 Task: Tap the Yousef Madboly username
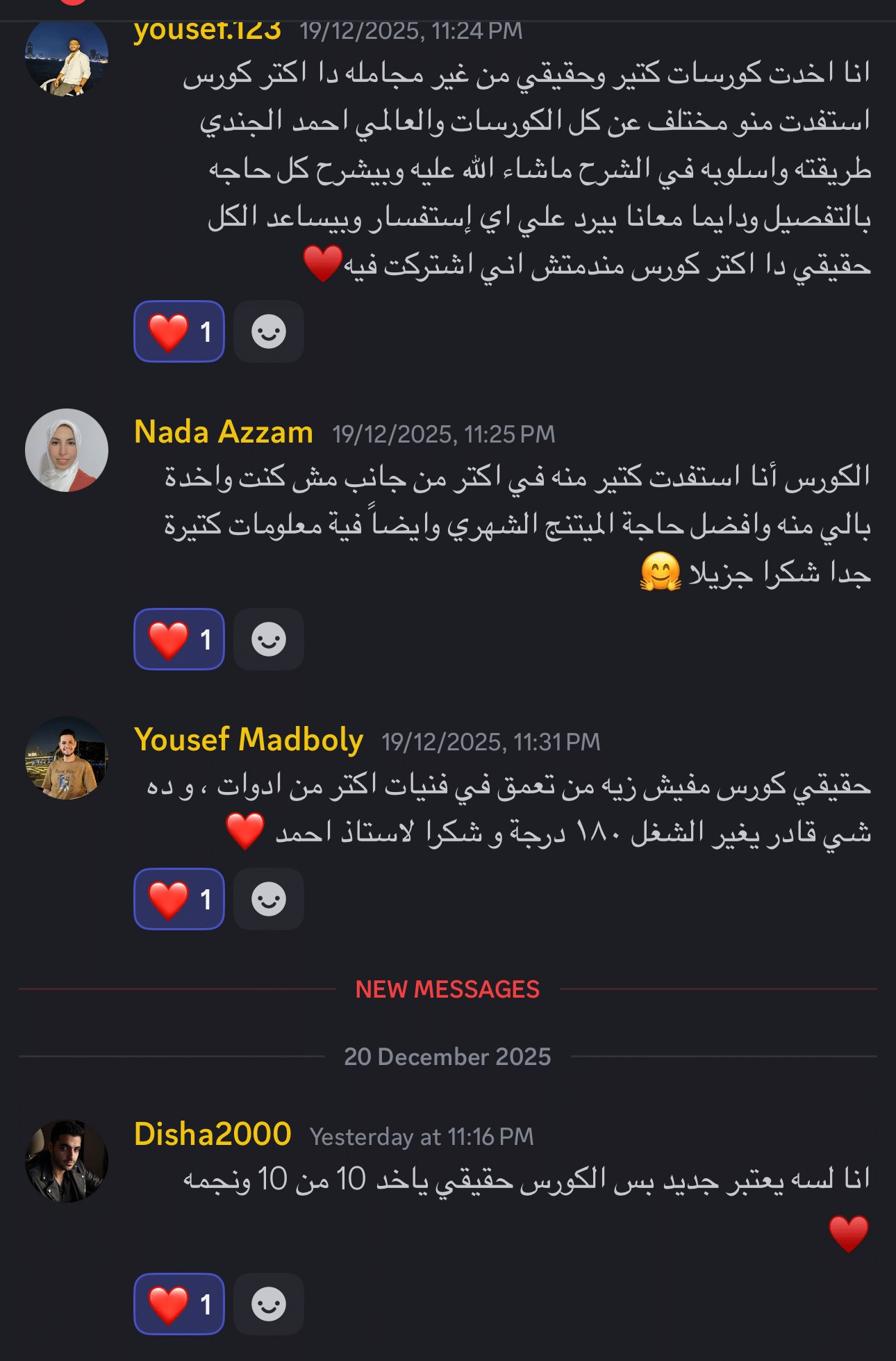(249, 740)
